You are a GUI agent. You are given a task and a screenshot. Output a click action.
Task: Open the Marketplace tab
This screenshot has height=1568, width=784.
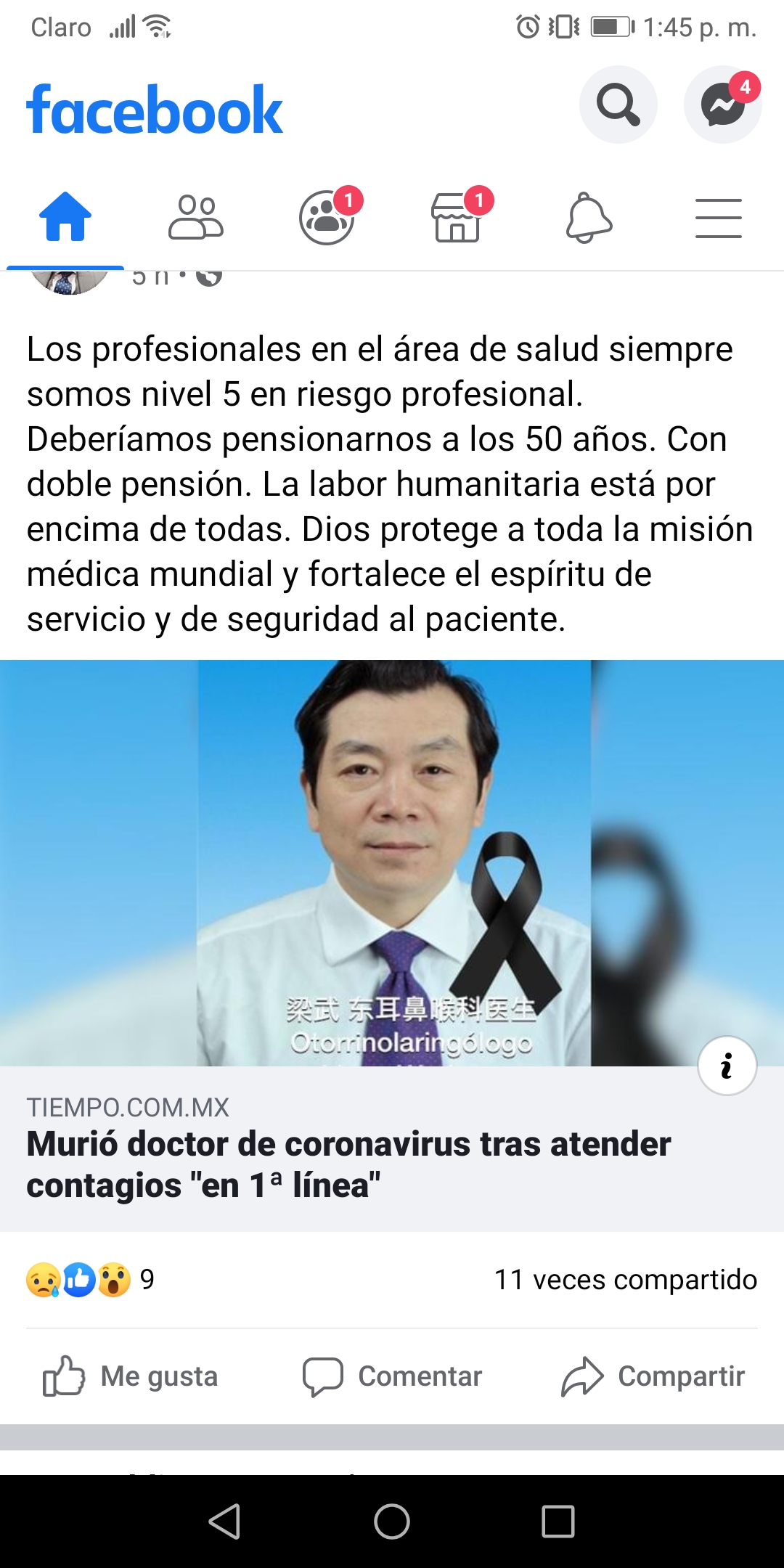[457, 217]
